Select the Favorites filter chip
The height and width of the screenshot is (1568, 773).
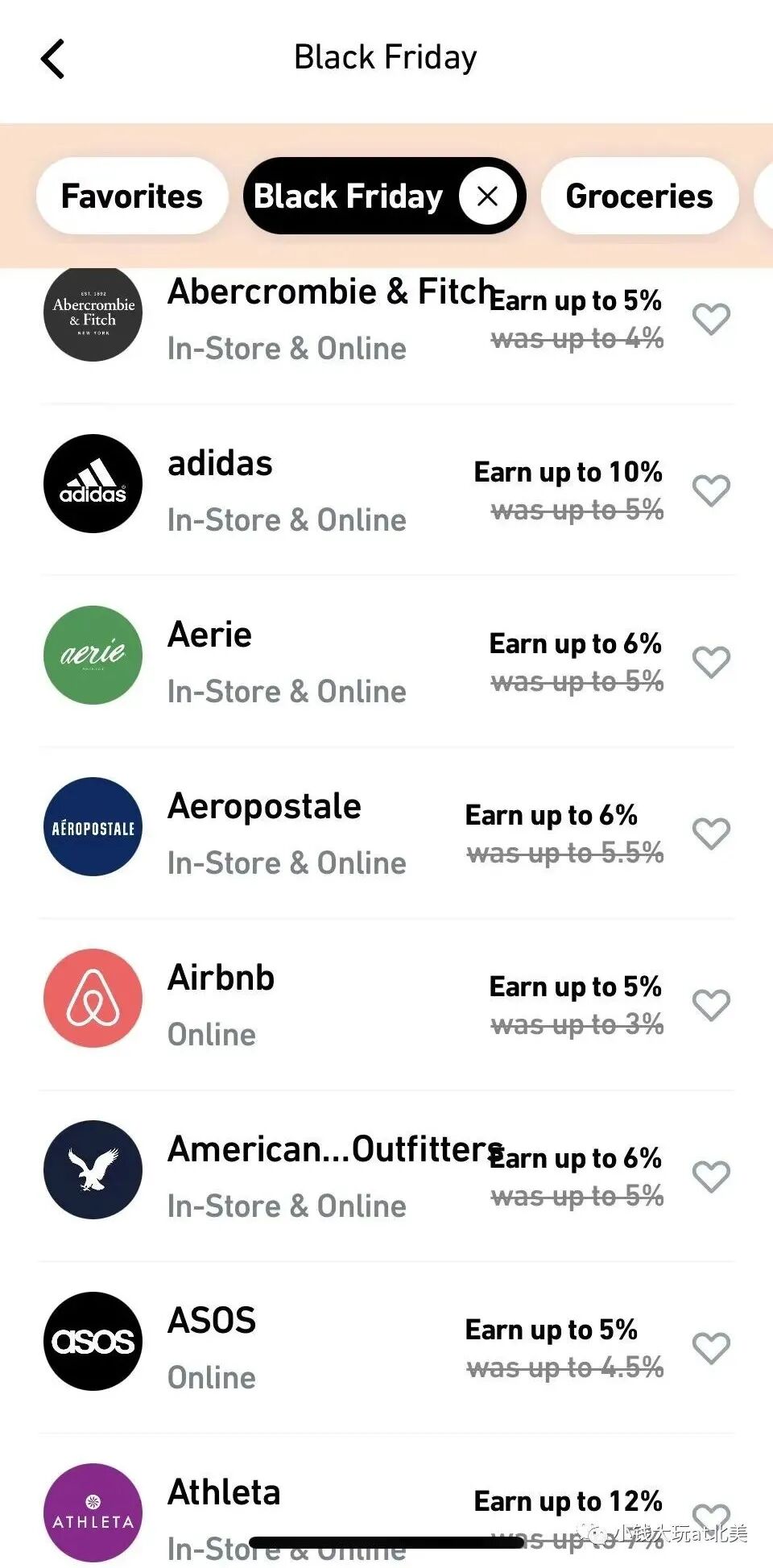pyautogui.click(x=132, y=196)
